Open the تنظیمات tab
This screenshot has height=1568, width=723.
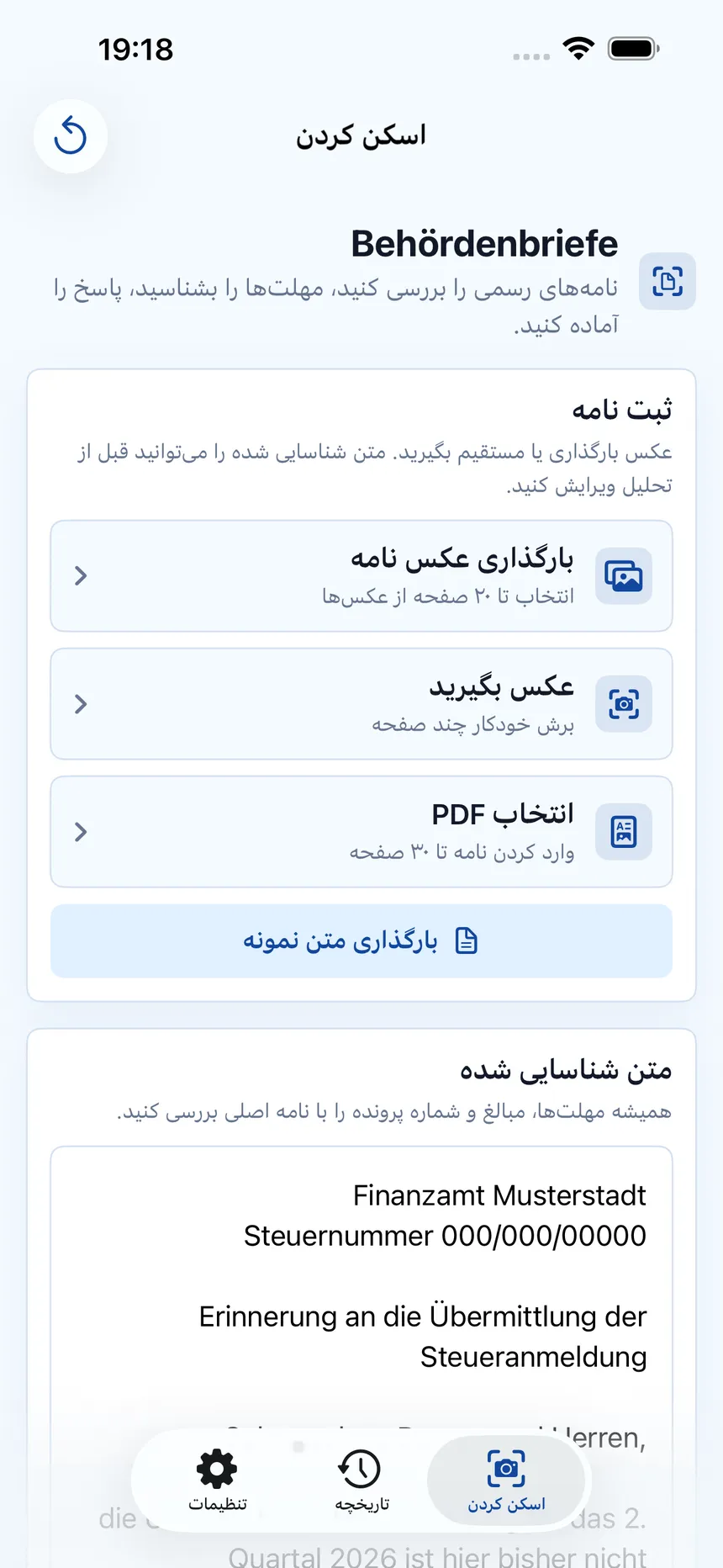click(218, 1481)
